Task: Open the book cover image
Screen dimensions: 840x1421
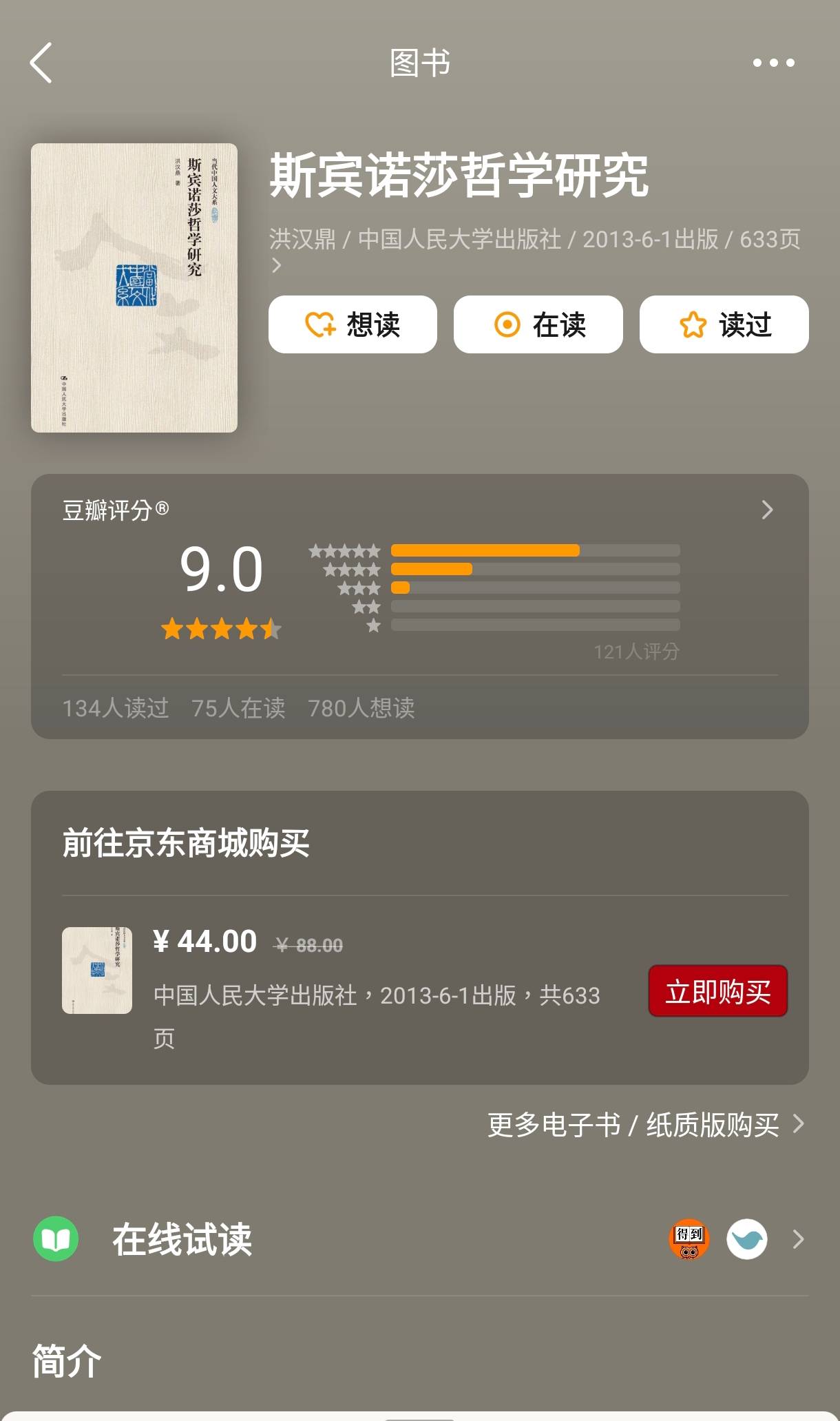Action: [x=134, y=288]
